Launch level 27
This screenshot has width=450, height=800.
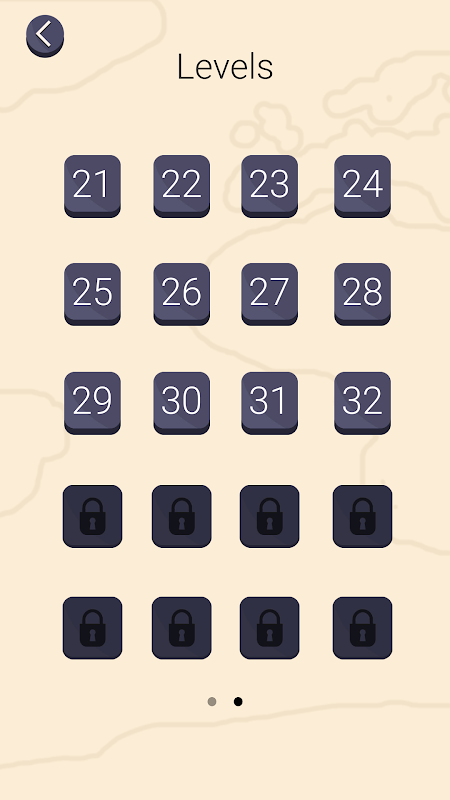(x=269, y=294)
